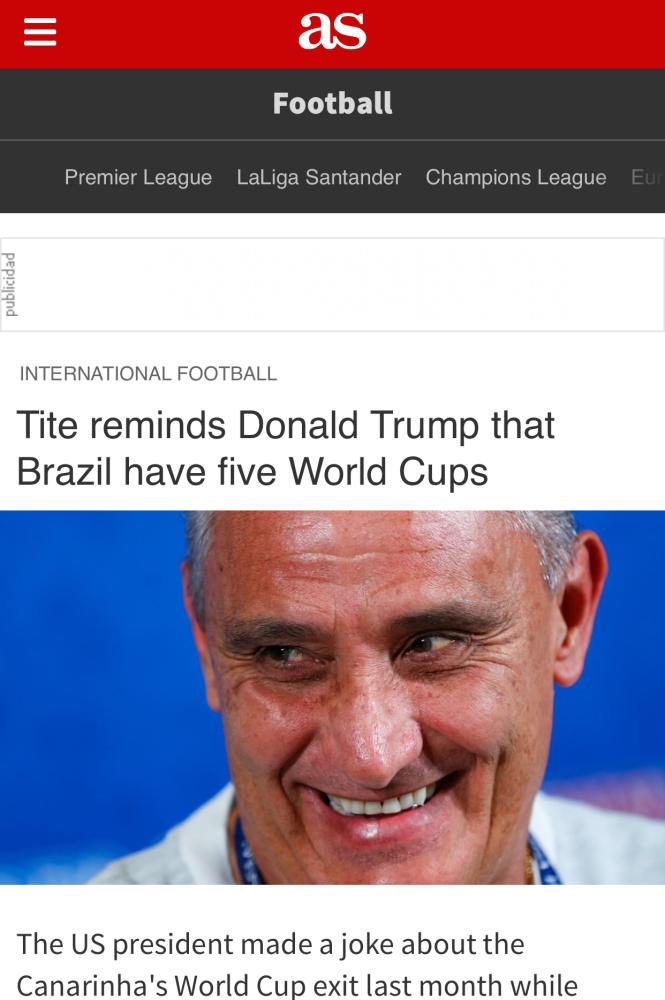Open the Football section
The height and width of the screenshot is (1000, 665).
point(332,103)
